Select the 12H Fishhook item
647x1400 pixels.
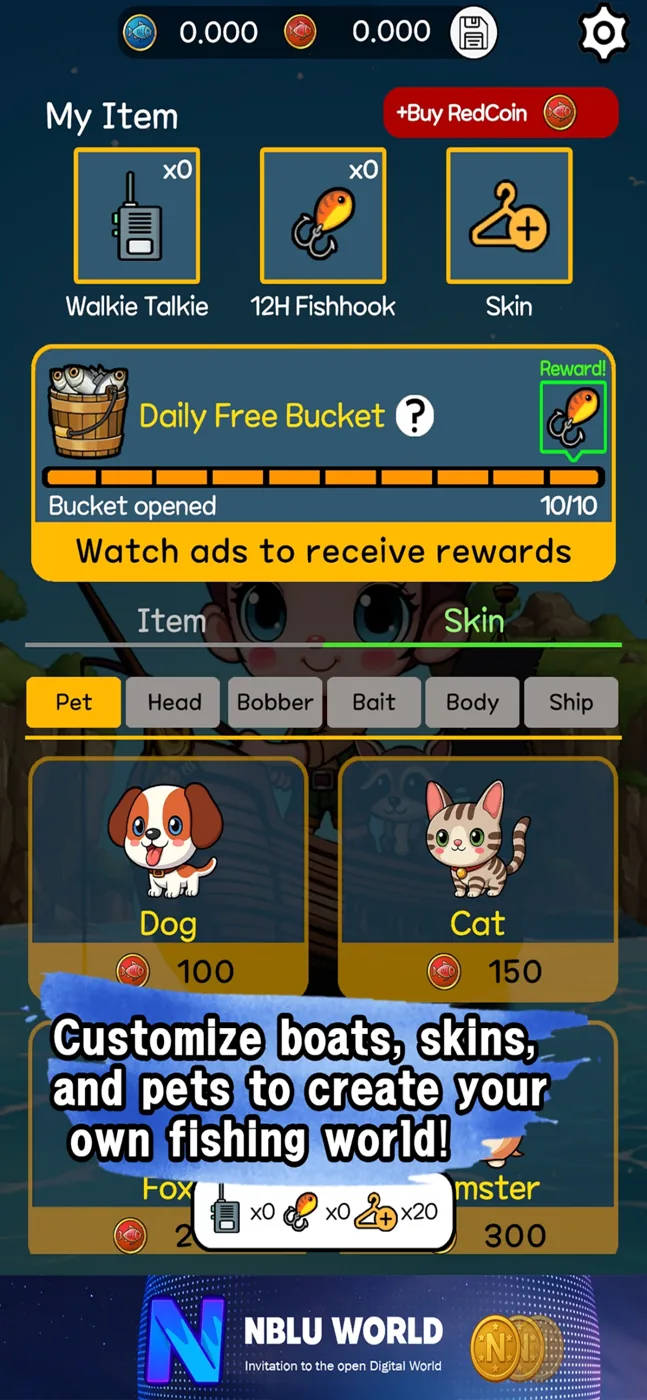[x=323, y=216]
